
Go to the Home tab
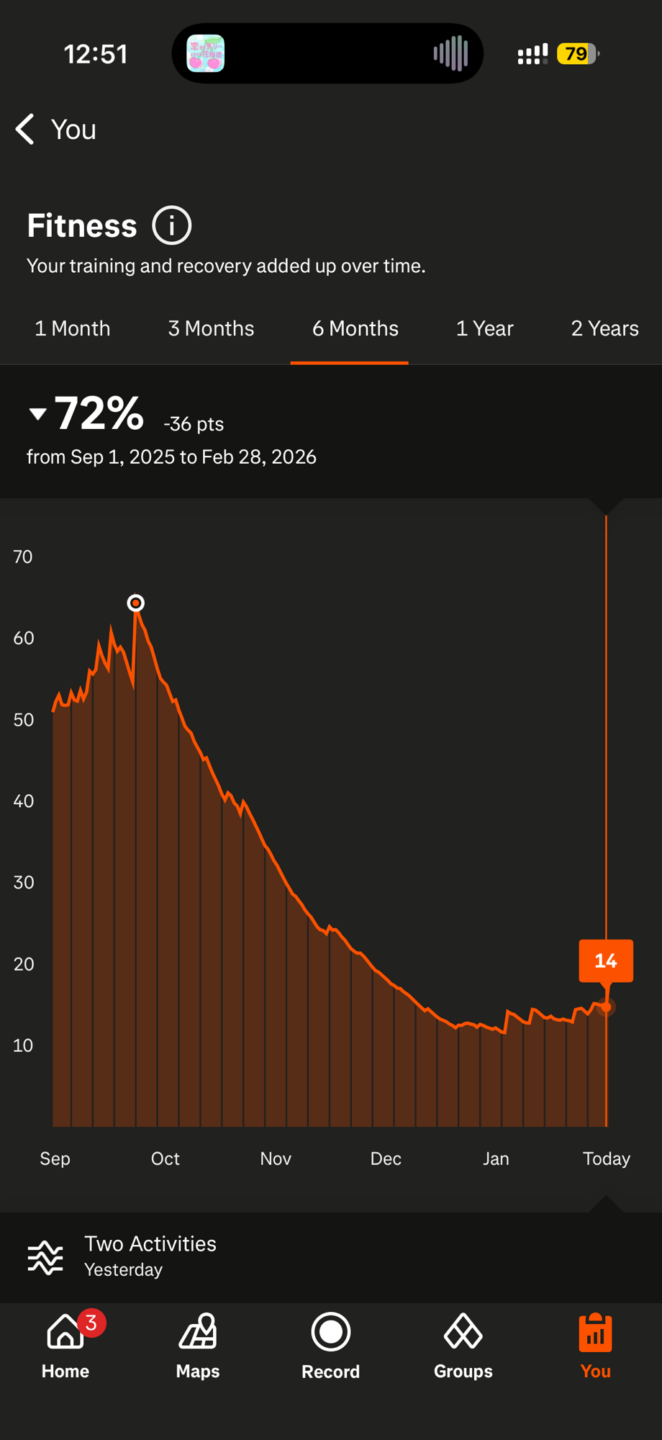(x=65, y=1347)
